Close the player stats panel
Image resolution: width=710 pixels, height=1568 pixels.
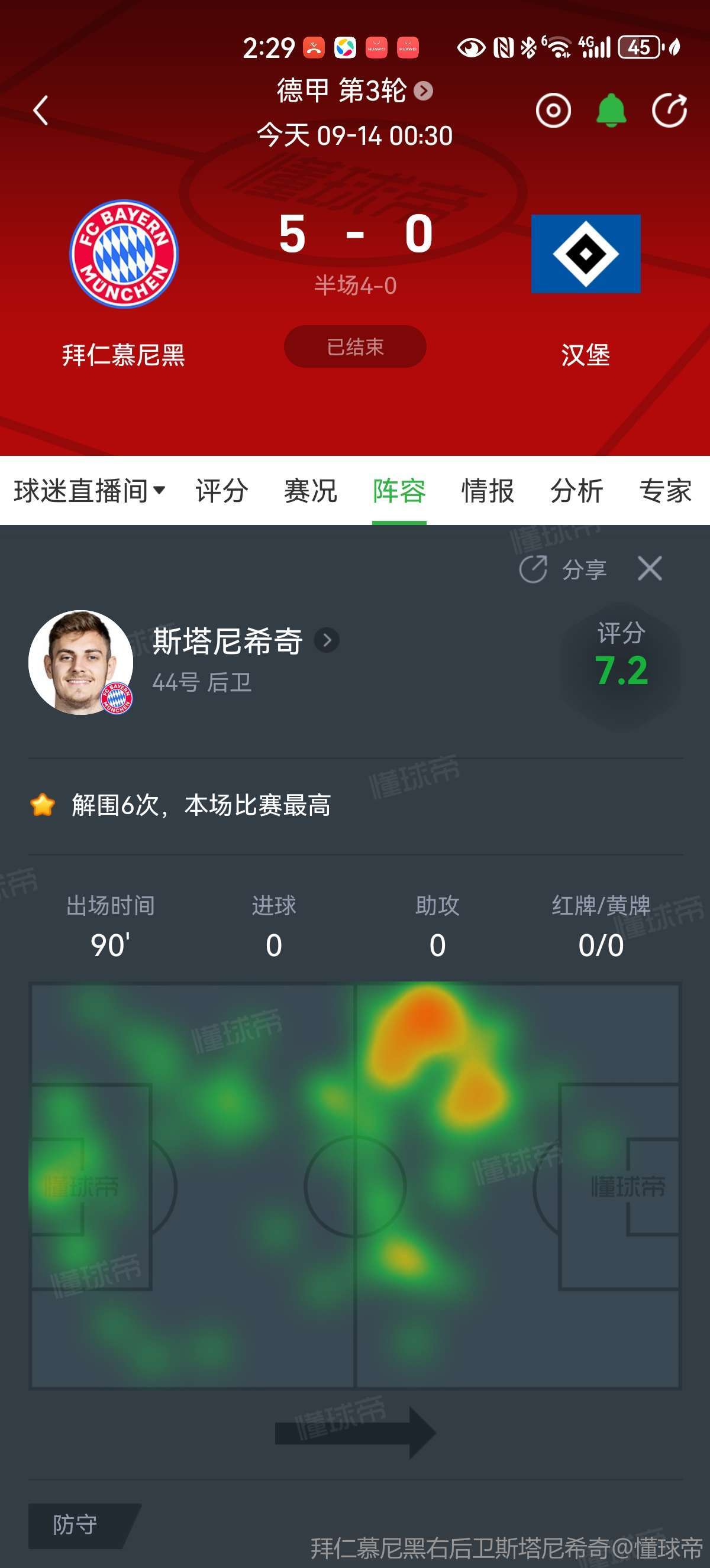click(650, 569)
